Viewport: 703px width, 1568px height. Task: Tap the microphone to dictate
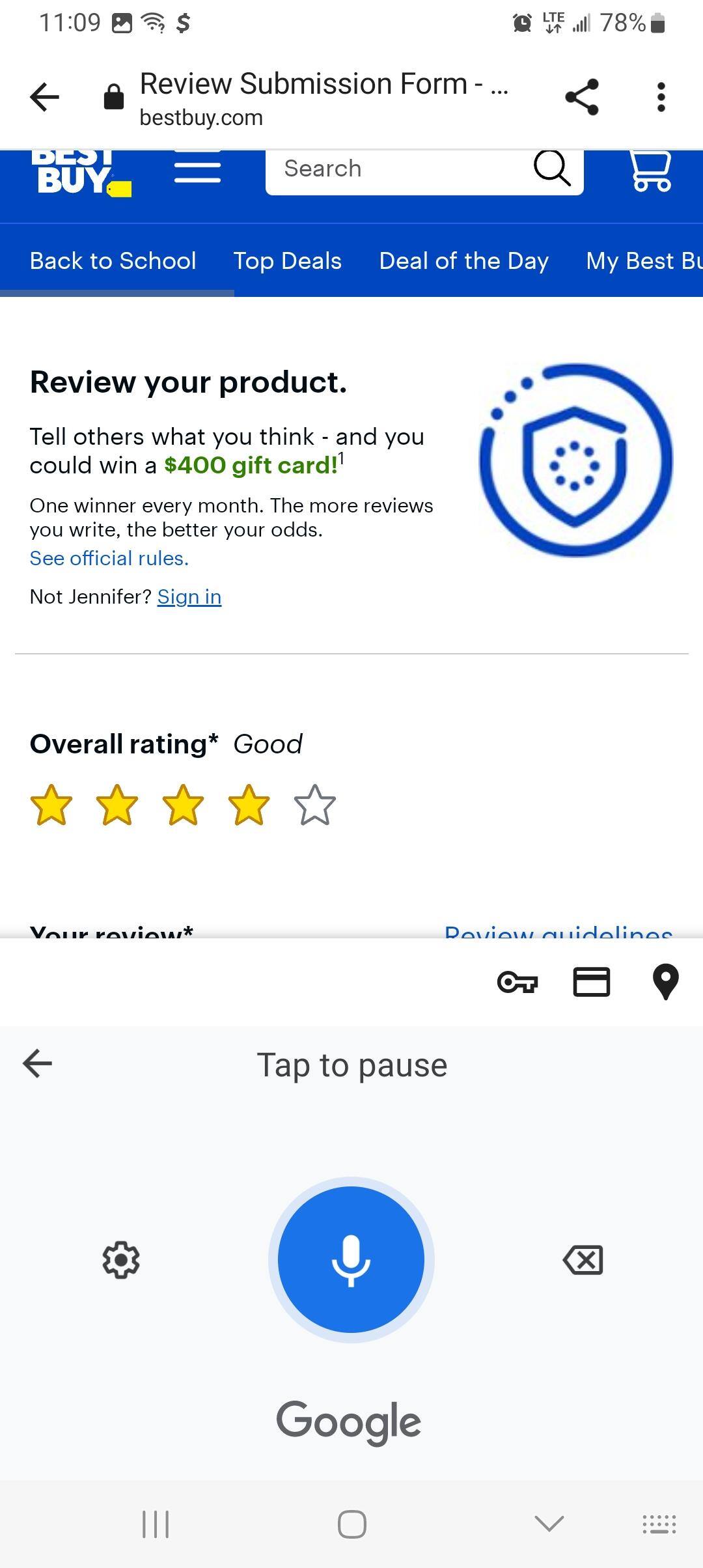point(351,1259)
